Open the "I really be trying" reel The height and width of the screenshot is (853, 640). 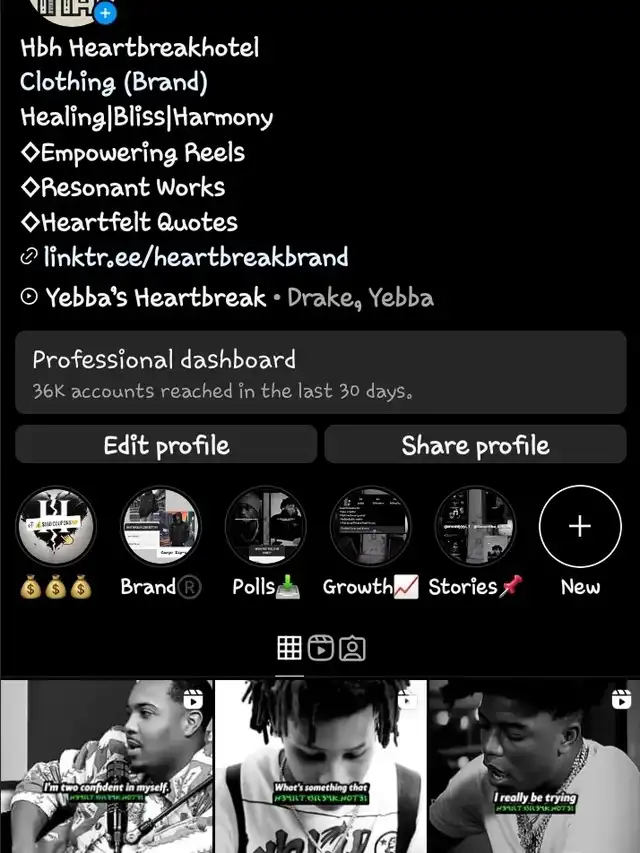tap(534, 766)
